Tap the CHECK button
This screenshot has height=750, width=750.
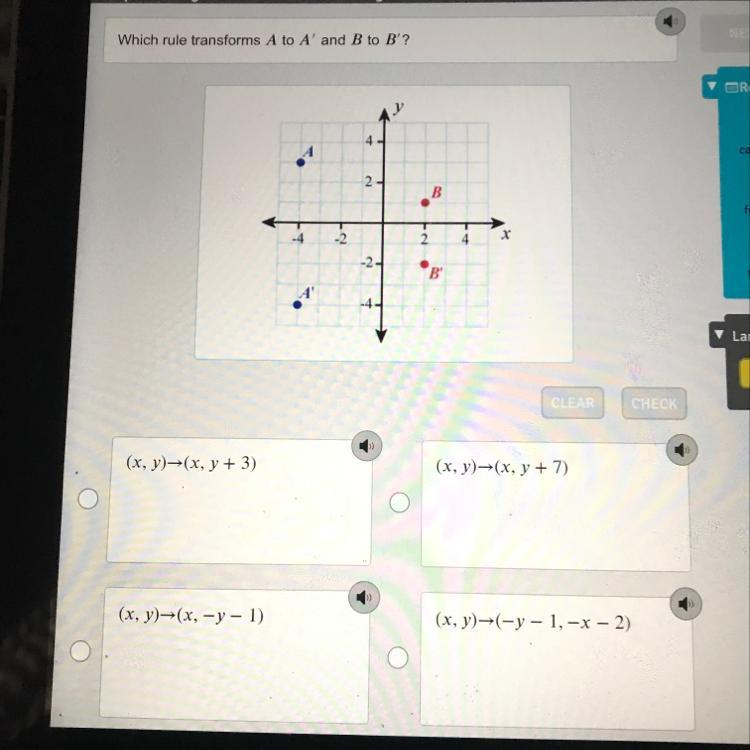(x=654, y=403)
